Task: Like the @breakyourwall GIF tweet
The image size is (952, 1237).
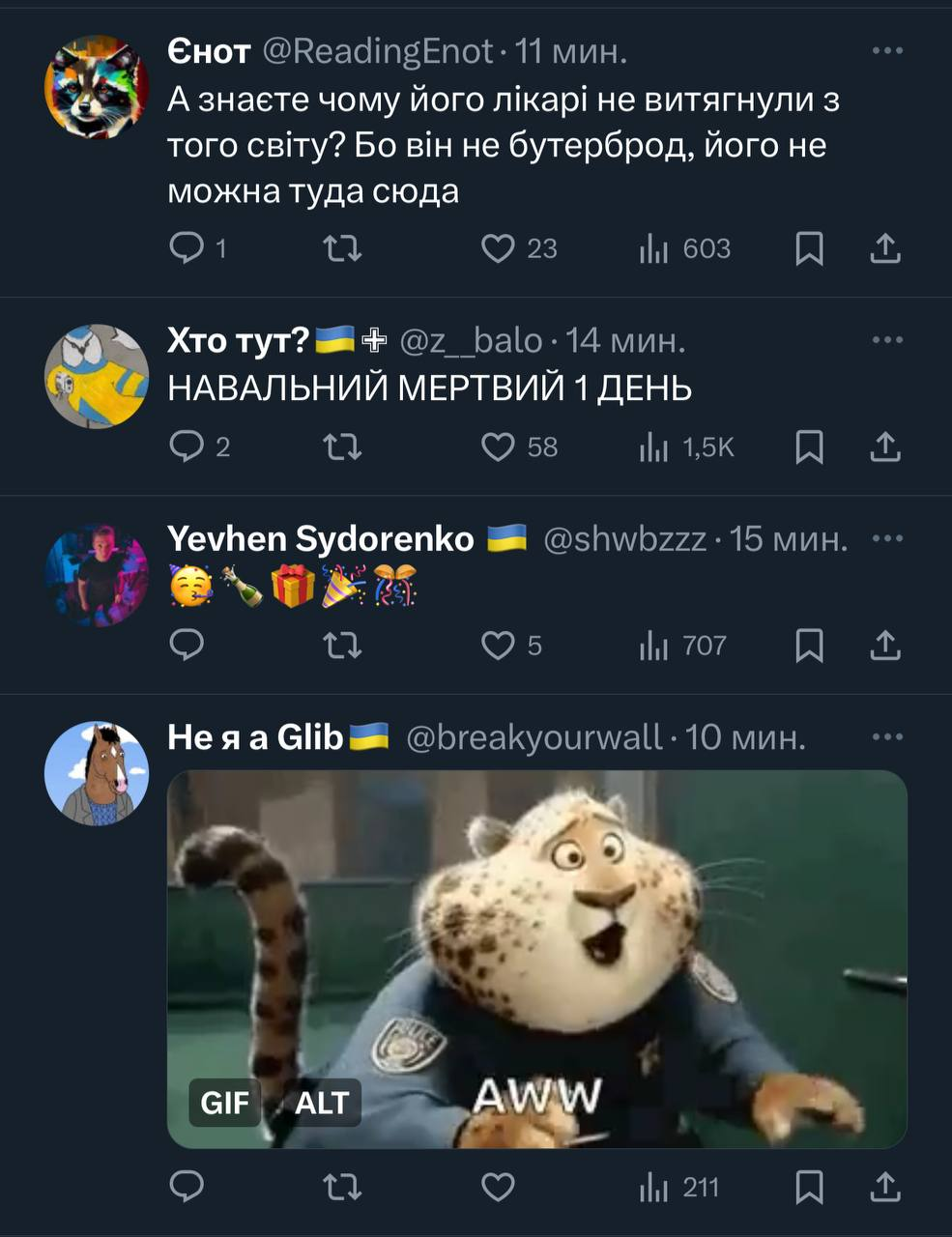Action: pyautogui.click(x=498, y=1187)
